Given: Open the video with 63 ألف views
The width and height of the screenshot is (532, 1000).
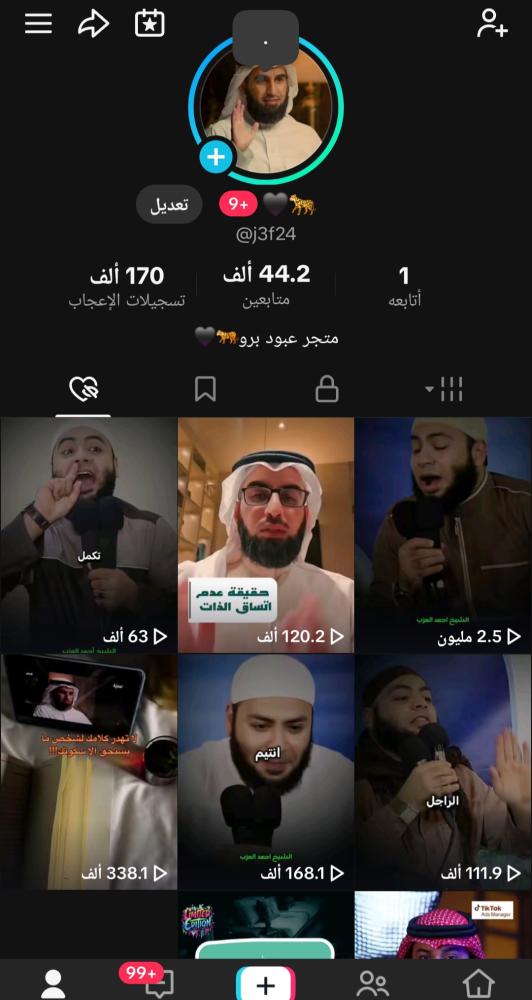Looking at the screenshot, I should click(x=89, y=534).
